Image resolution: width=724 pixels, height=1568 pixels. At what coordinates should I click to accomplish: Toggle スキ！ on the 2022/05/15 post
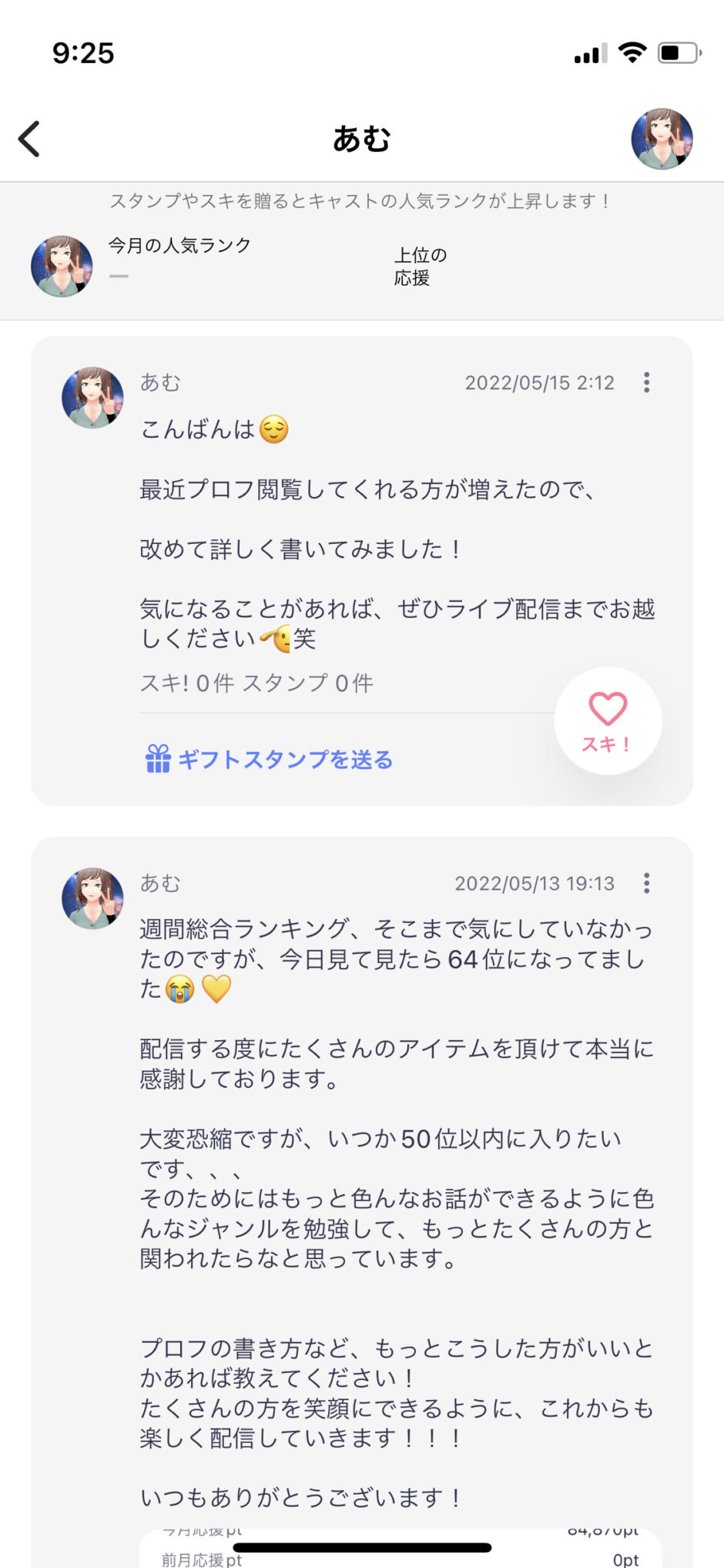click(606, 719)
